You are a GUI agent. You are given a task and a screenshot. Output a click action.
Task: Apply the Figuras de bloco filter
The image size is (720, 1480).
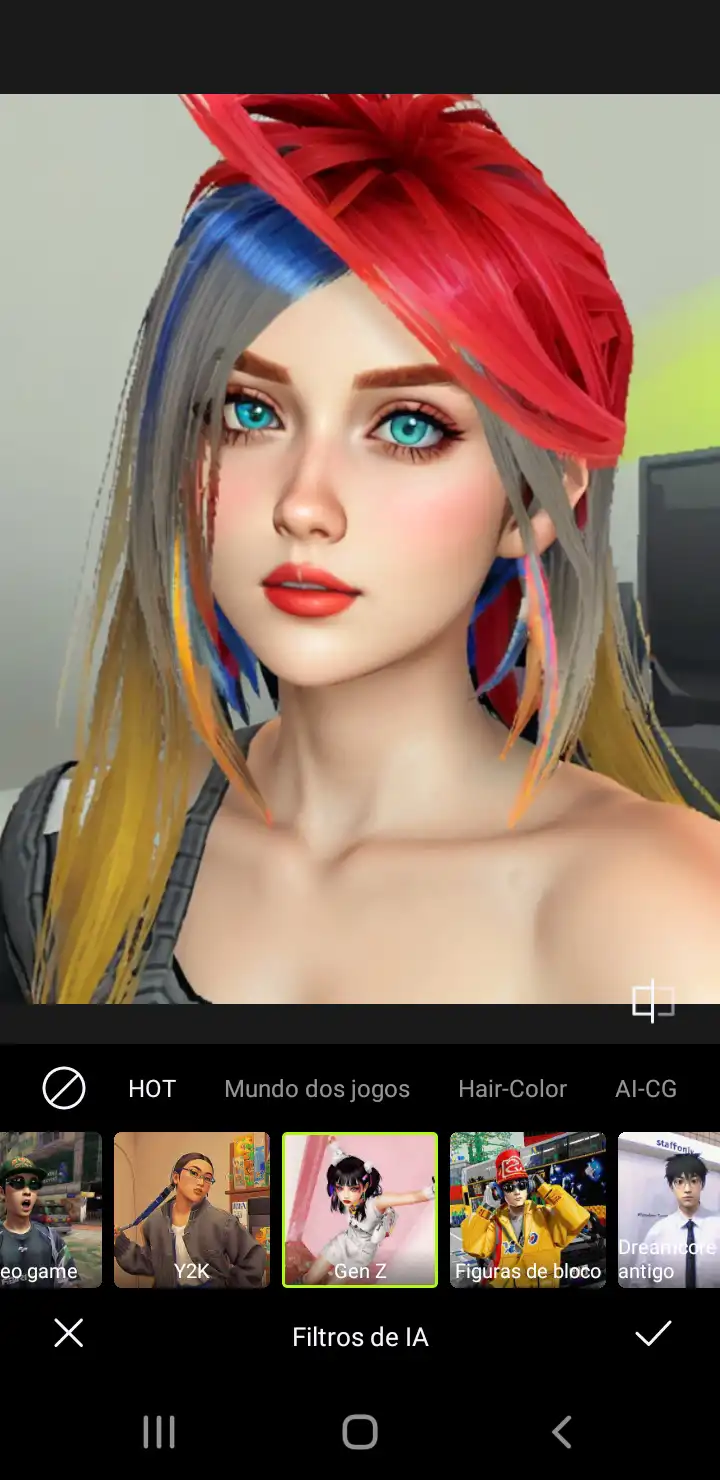click(528, 1209)
